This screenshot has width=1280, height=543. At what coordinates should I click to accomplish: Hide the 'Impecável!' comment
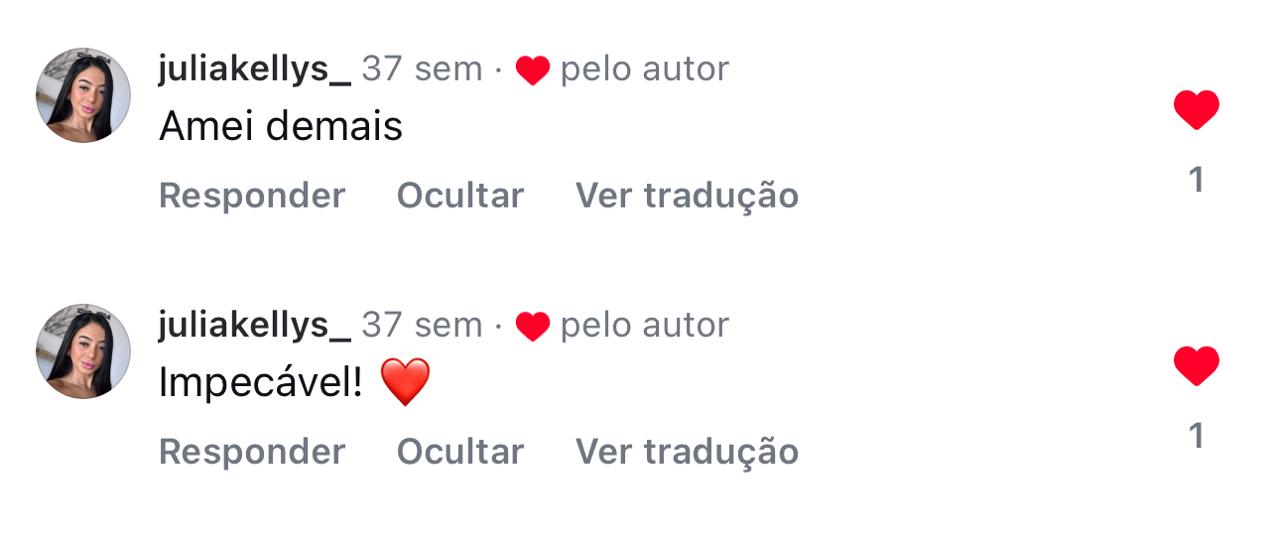coord(460,451)
